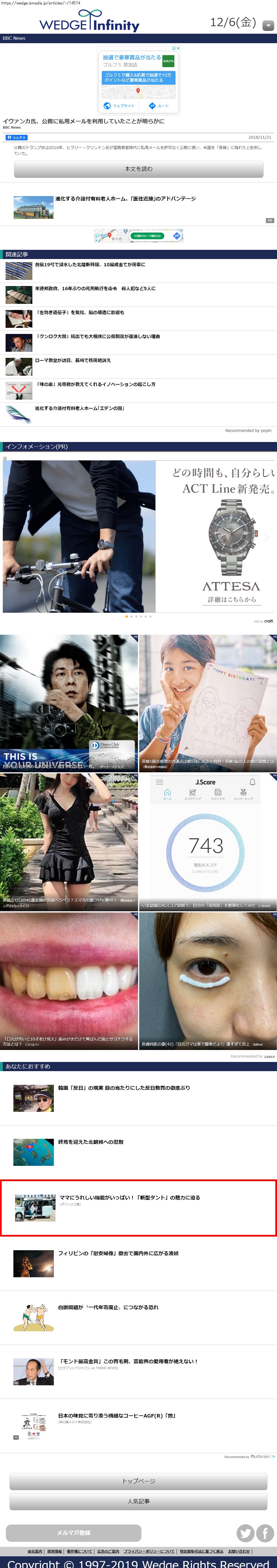Open the ATTESA watch ad banner
This screenshot has width=277, height=1568.
138,536
